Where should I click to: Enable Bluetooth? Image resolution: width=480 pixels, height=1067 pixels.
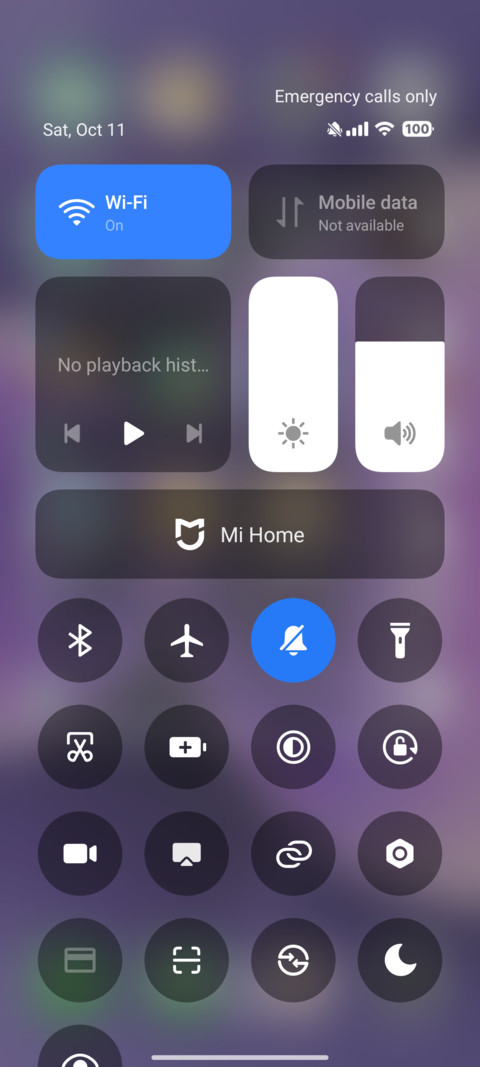point(80,640)
